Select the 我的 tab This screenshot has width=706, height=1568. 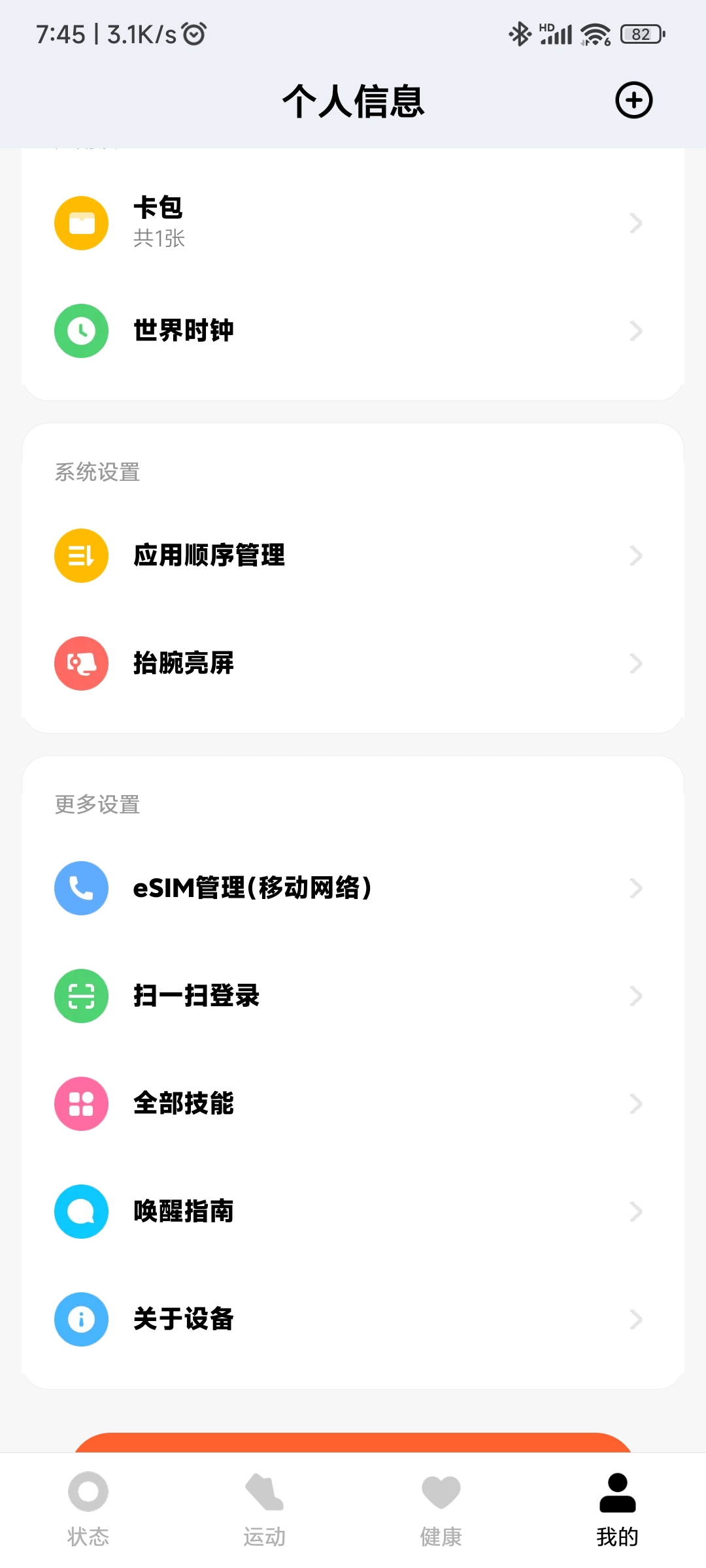(618, 1509)
